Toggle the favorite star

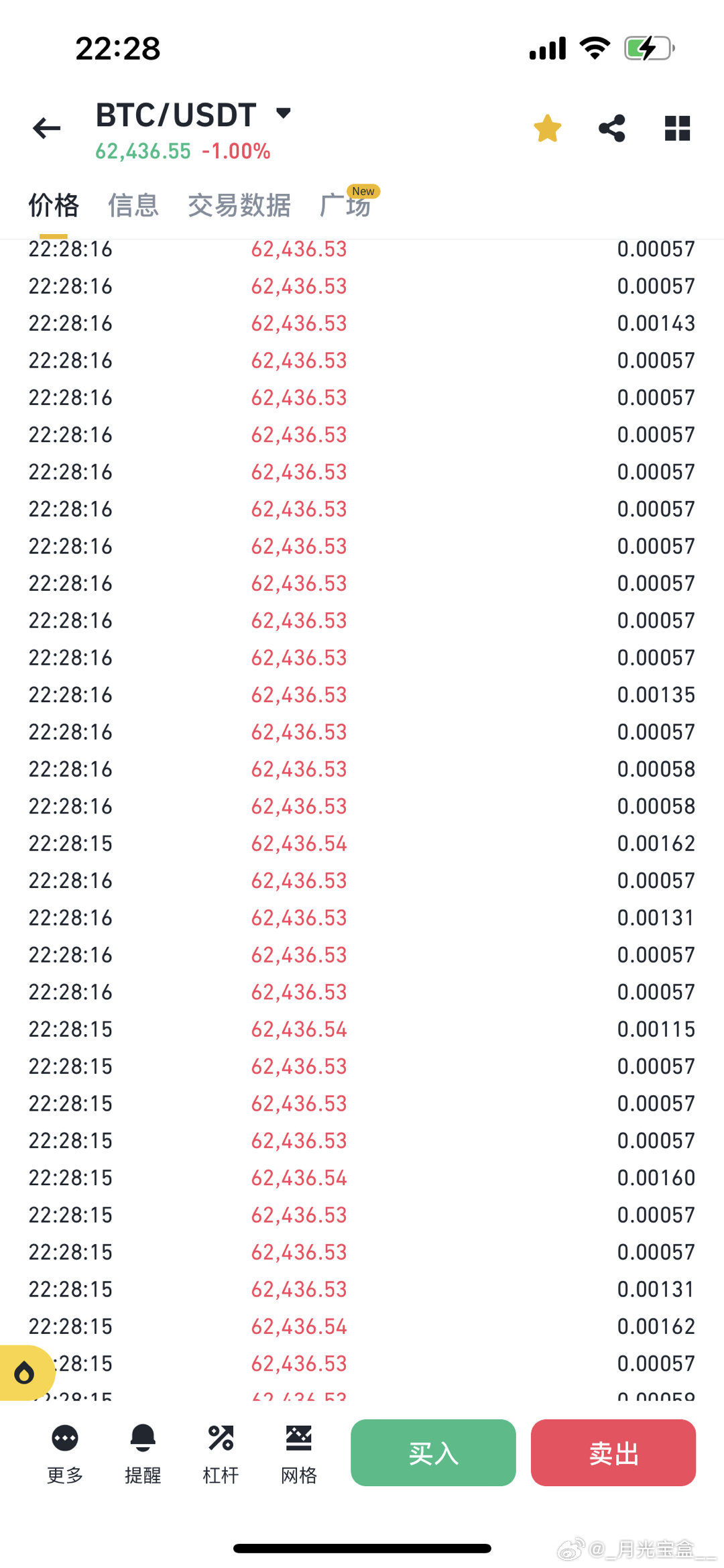[548, 128]
